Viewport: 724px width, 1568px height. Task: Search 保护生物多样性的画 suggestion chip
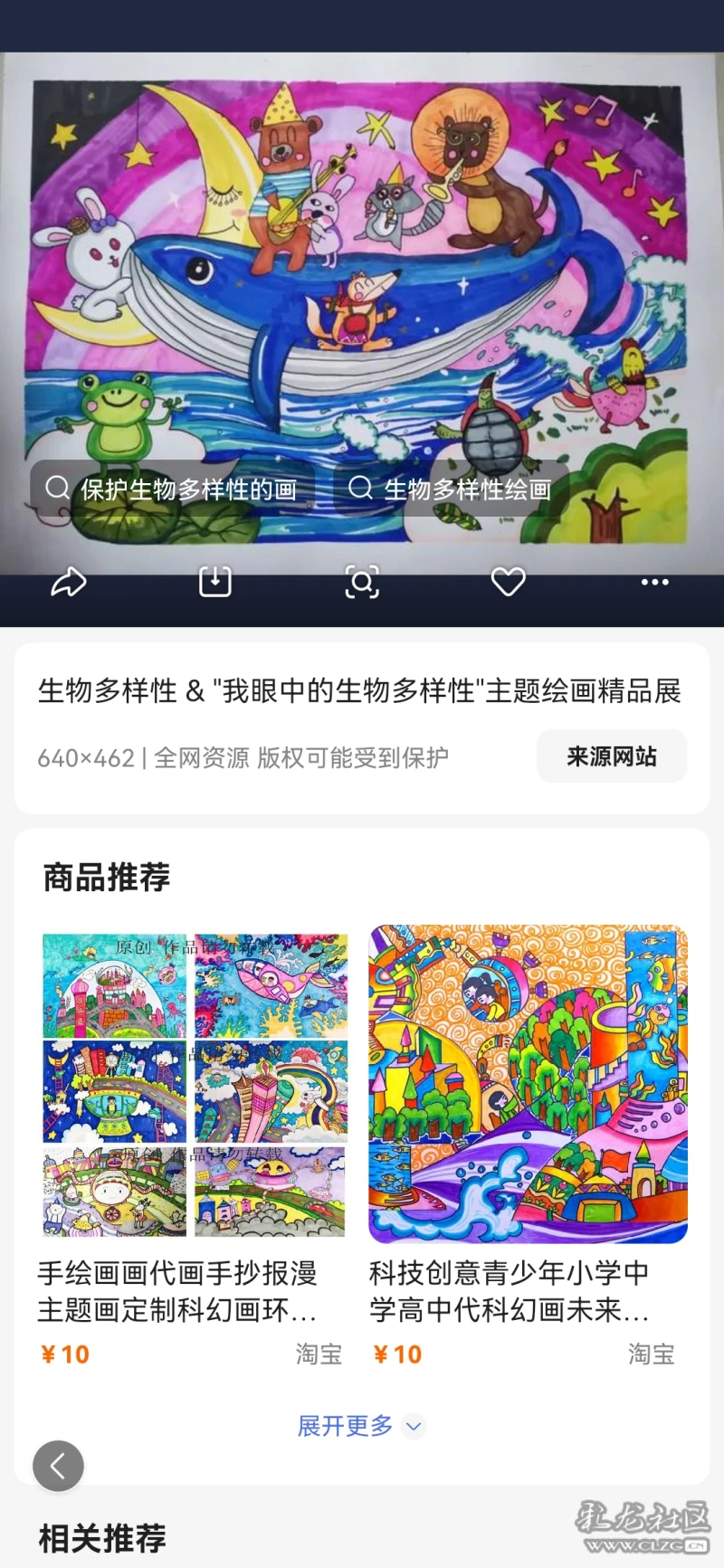click(x=172, y=489)
